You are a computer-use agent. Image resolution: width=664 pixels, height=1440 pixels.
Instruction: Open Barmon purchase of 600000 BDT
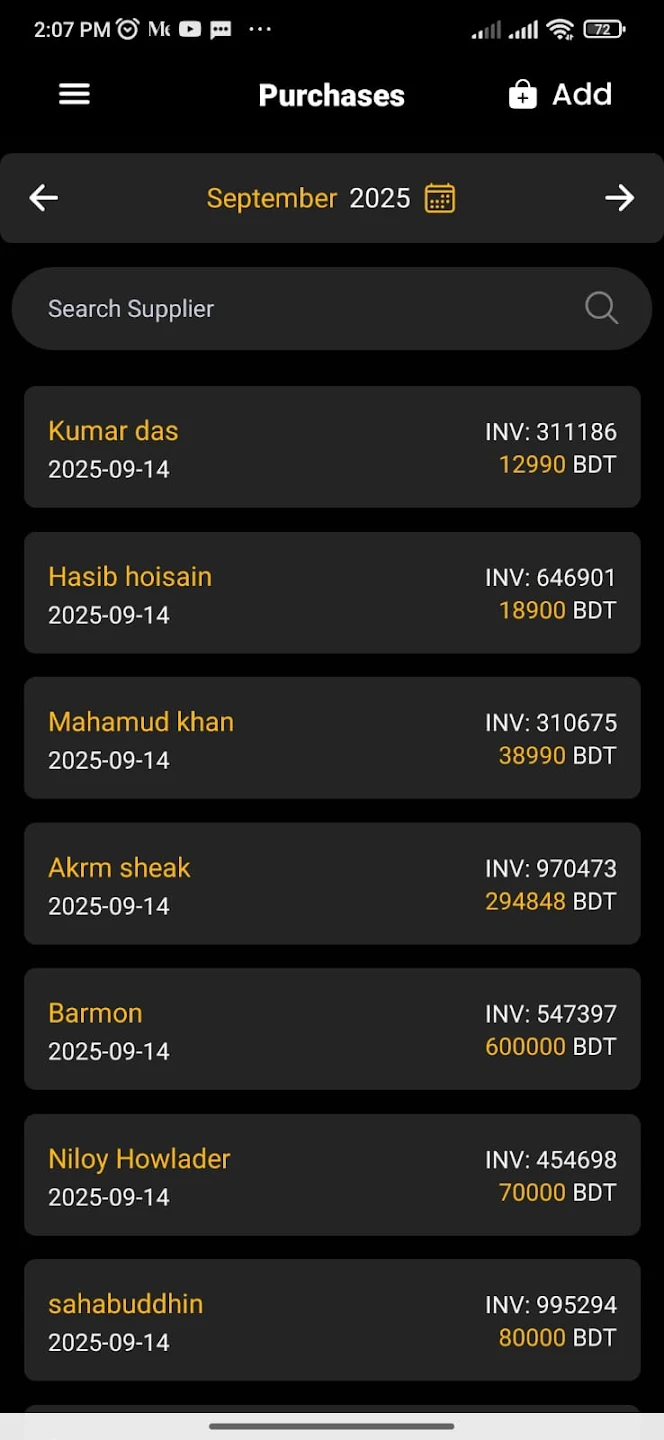coord(332,1029)
